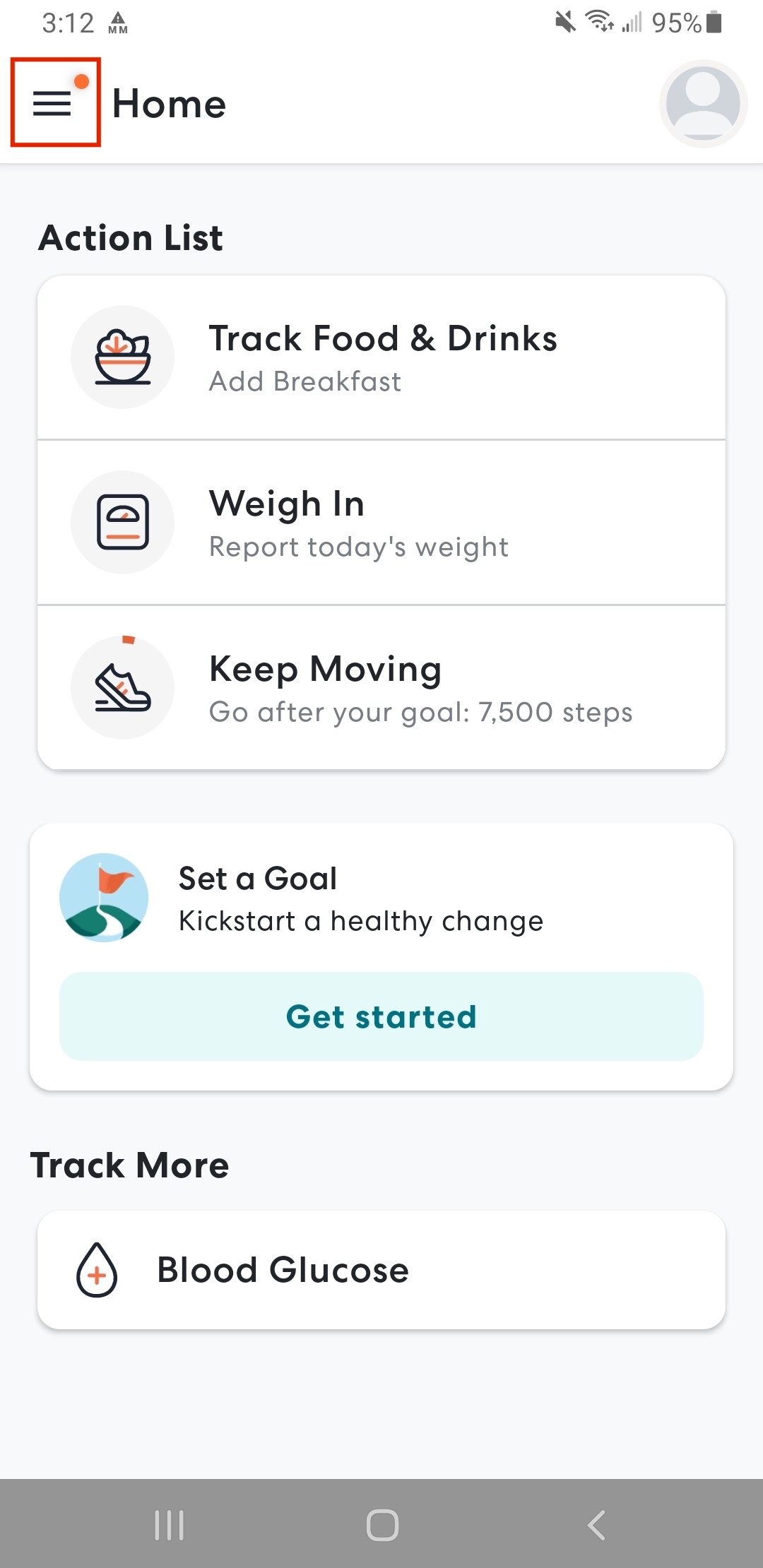Tap the Home screen title
Screen dimensions: 763x1568
point(169,104)
